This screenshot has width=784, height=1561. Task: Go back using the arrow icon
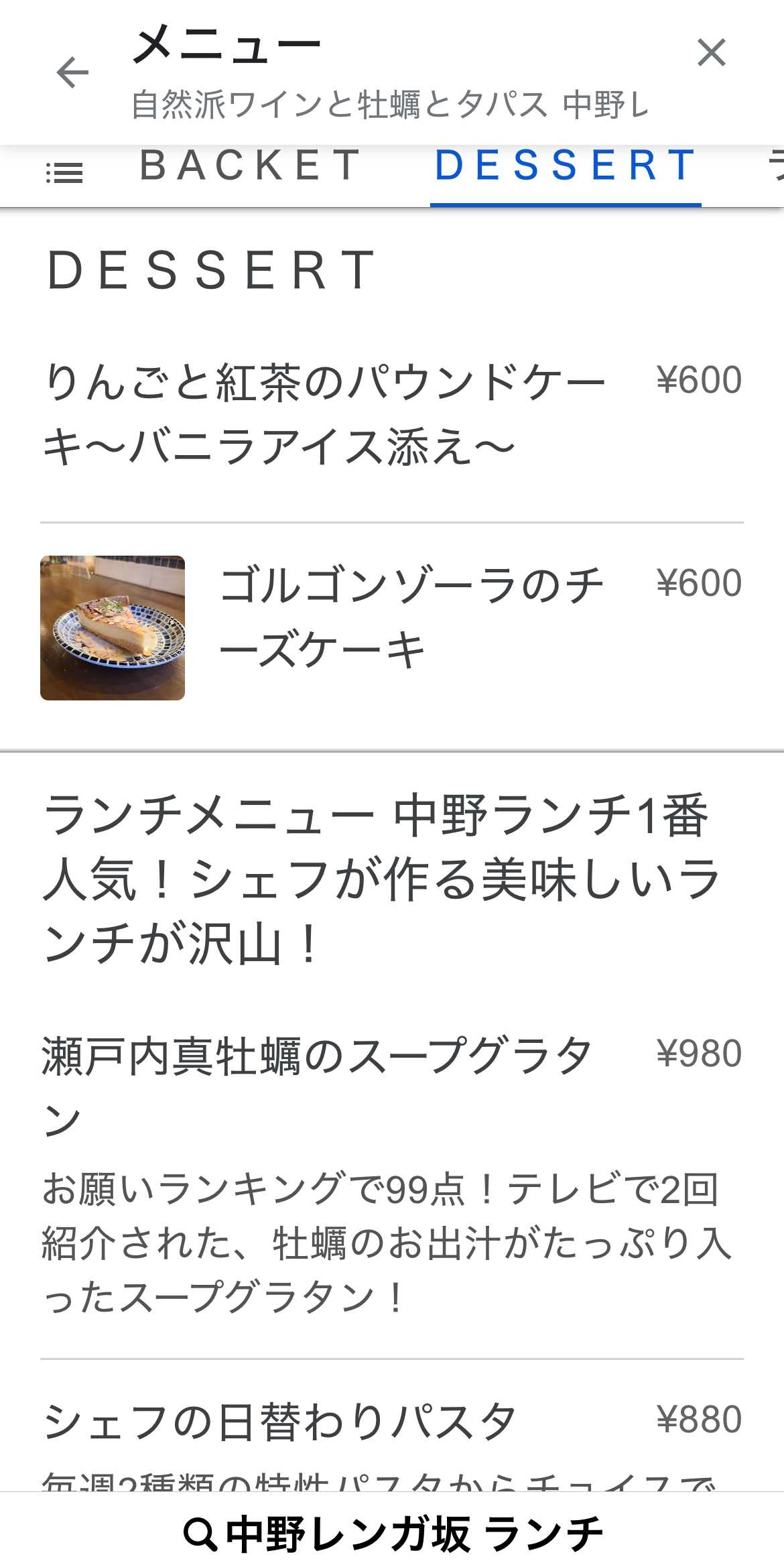click(72, 72)
